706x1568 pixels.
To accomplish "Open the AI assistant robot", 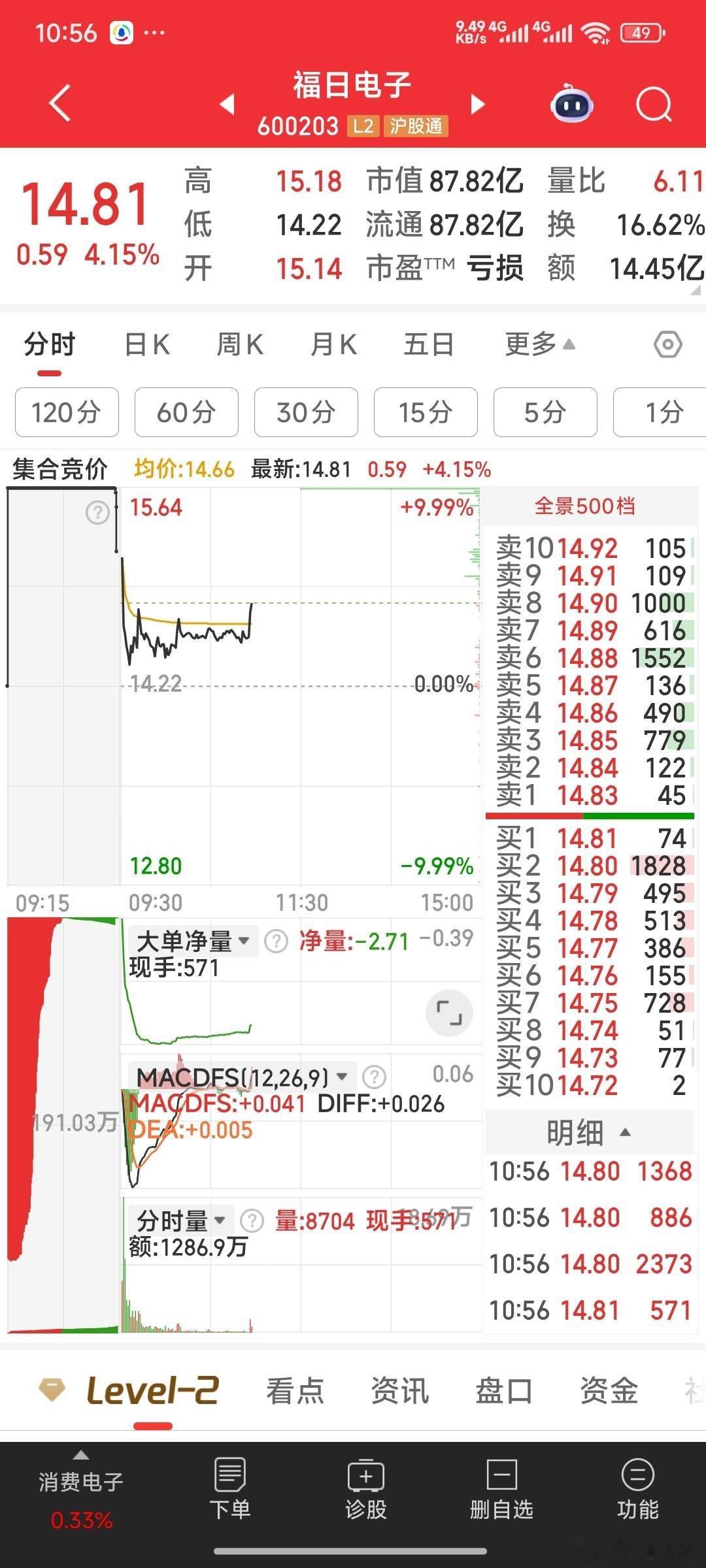I will click(x=571, y=104).
